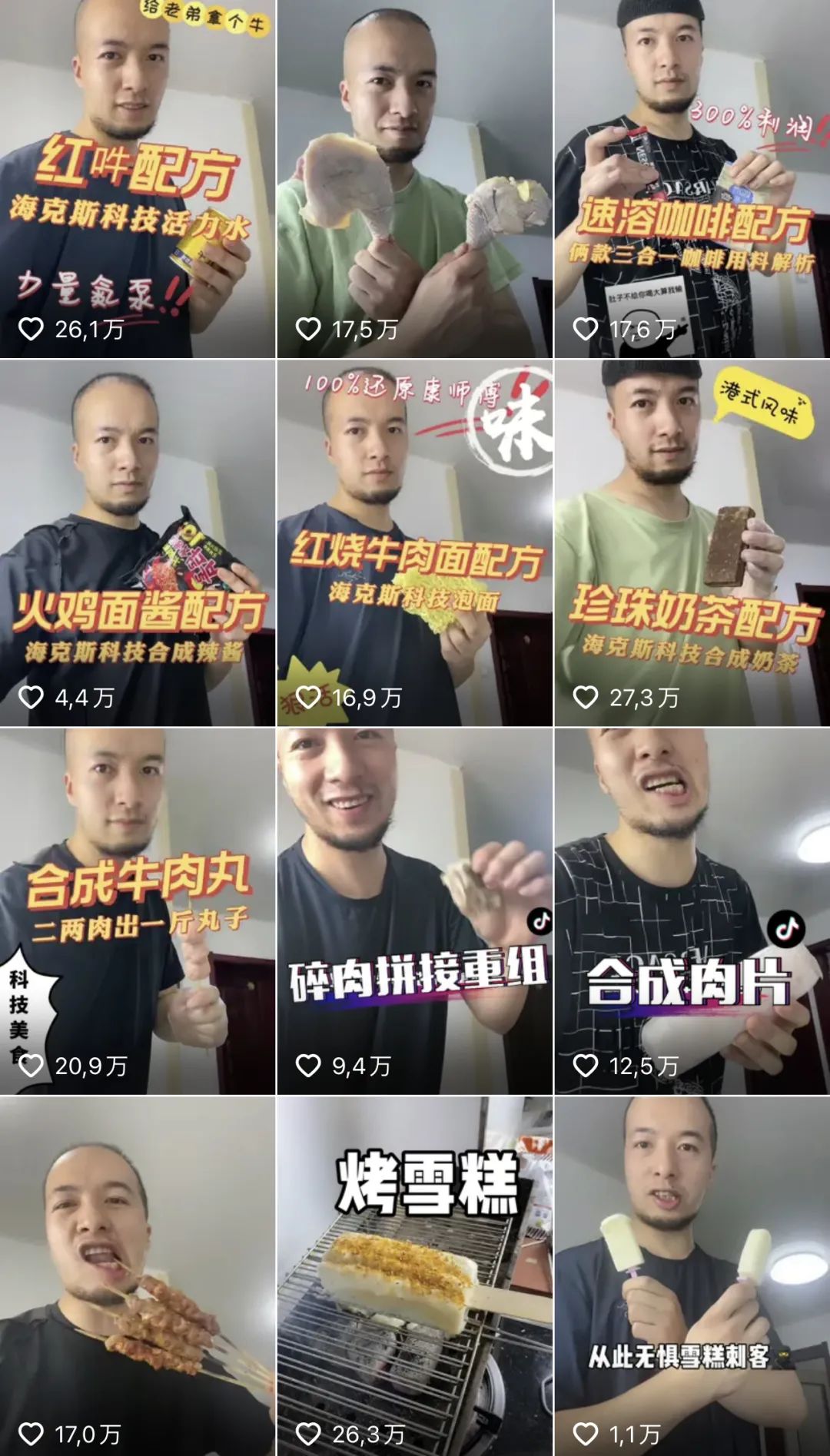
Task: Open the meat skewers video with 17,0万 likes
Action: click(x=137, y=1275)
